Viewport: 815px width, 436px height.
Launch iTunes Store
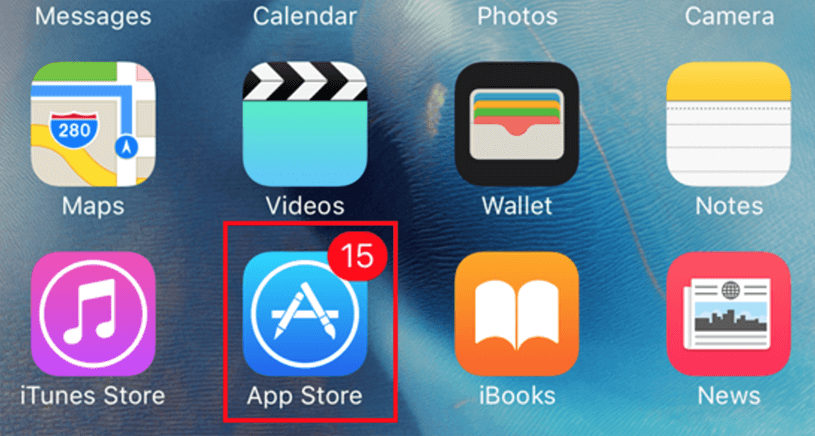(x=93, y=314)
